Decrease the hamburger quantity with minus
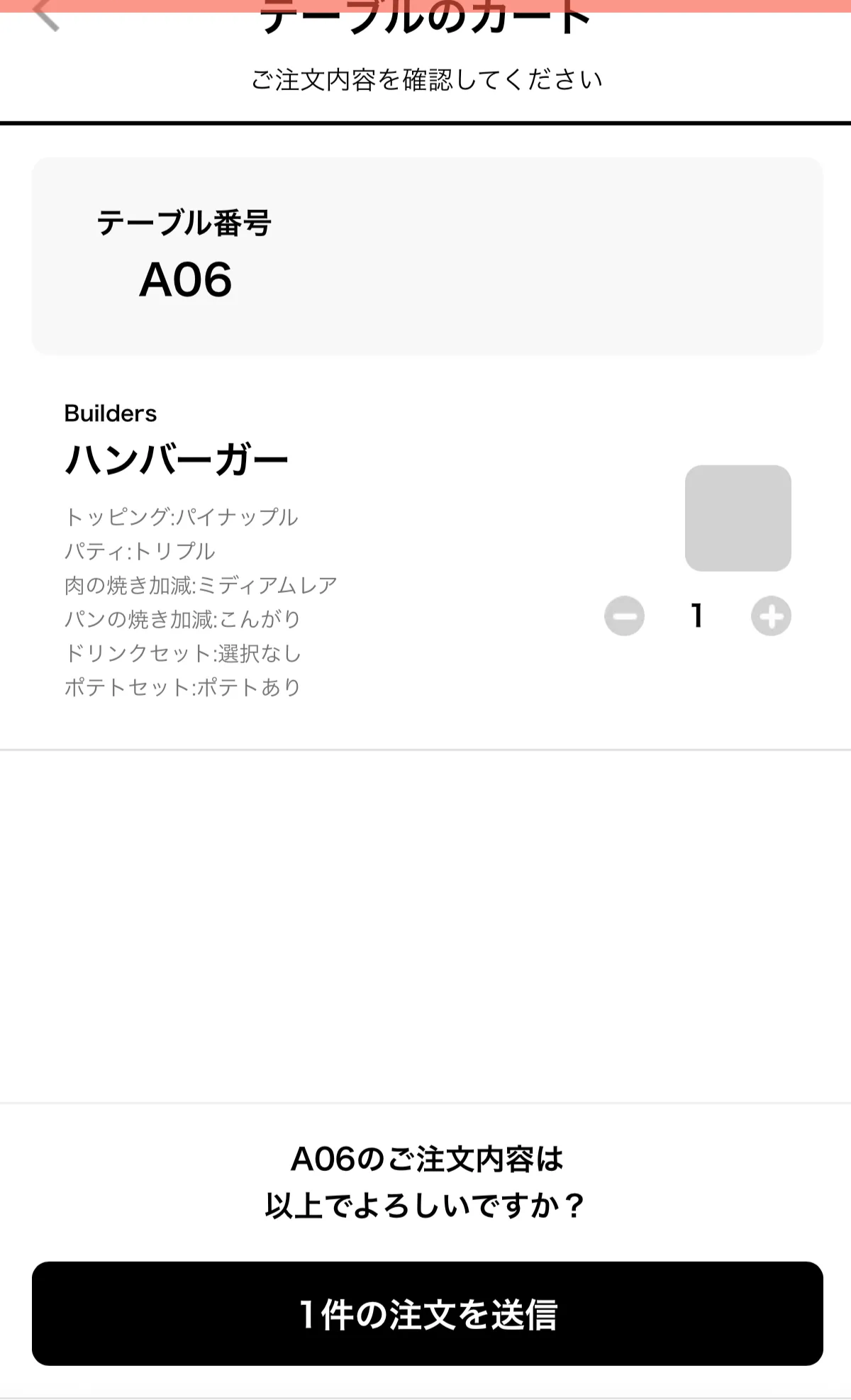Screen dimensions: 851x1400 point(624,616)
